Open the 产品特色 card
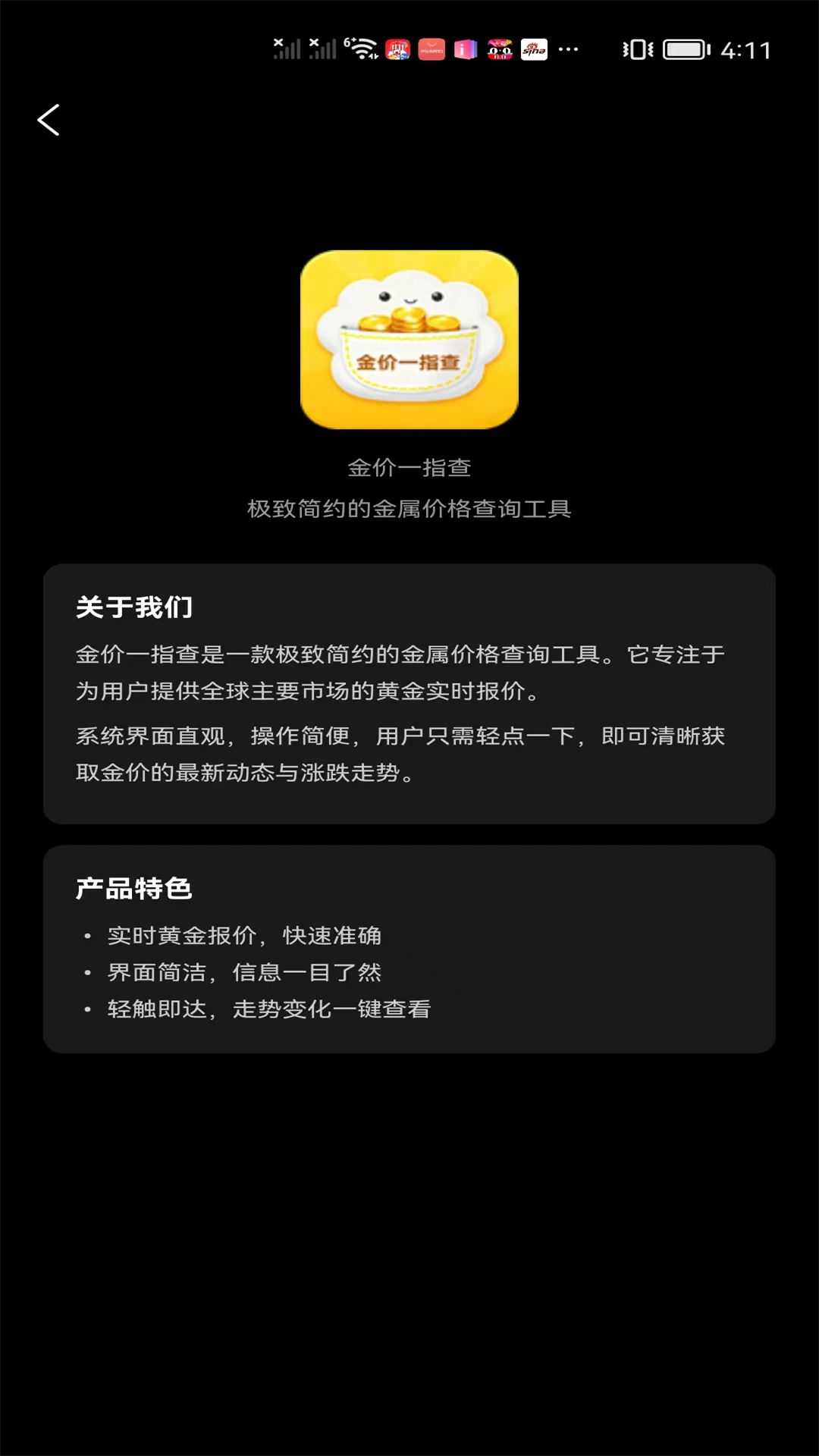This screenshot has height=1456, width=819. point(409,948)
